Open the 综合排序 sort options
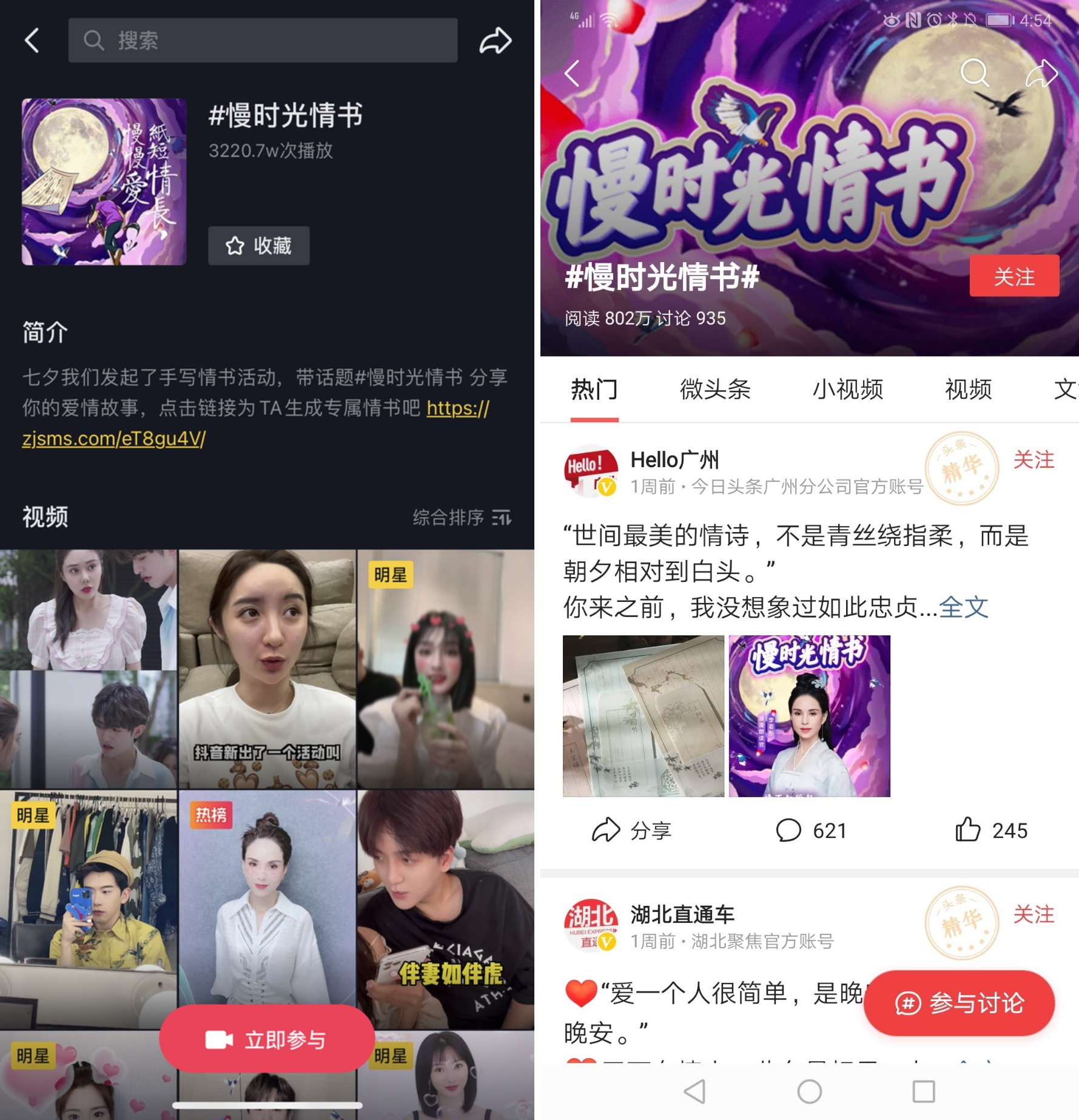This screenshot has width=1079, height=1120. [462, 518]
